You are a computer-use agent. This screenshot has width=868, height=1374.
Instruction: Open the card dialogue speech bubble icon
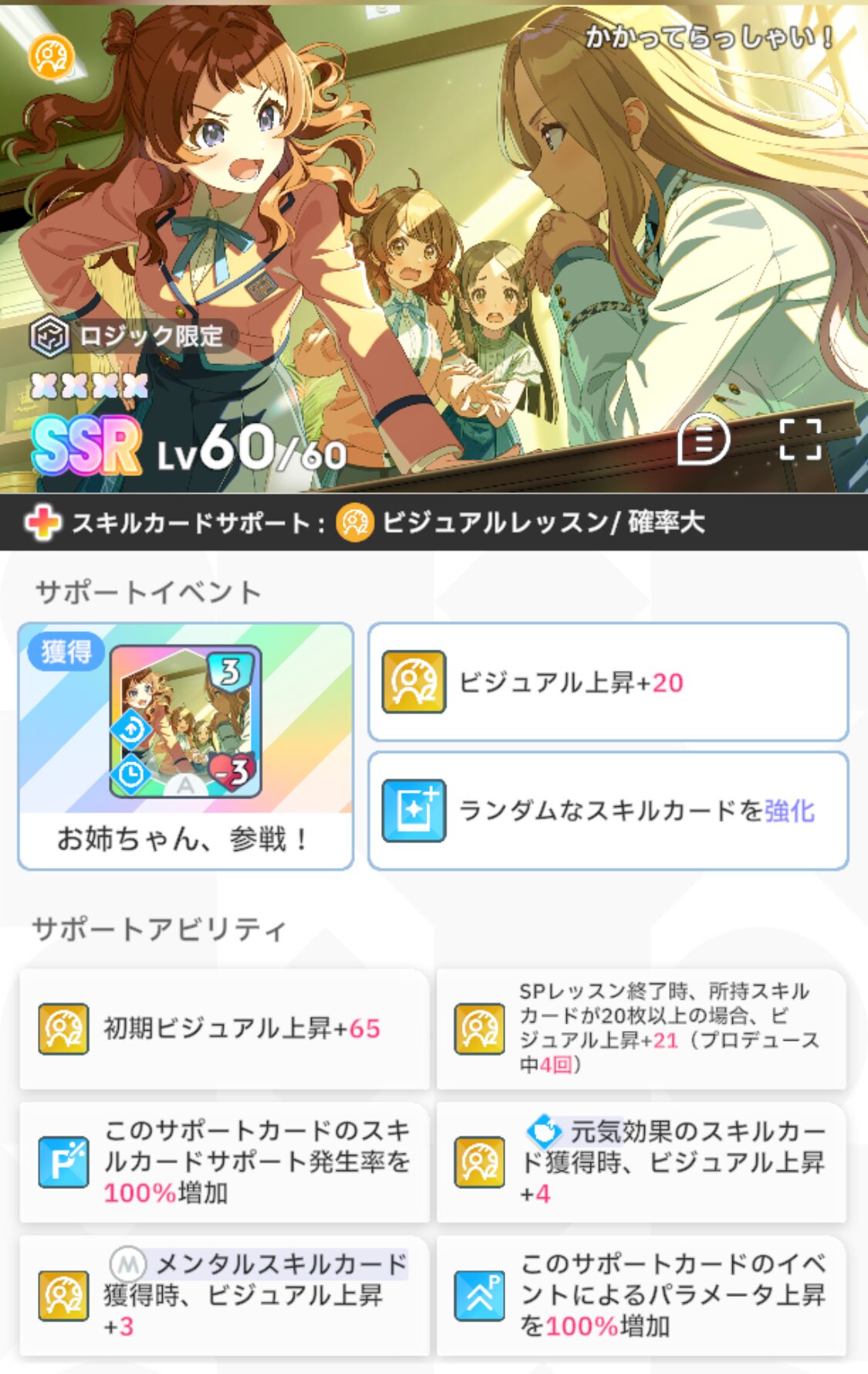point(703,440)
